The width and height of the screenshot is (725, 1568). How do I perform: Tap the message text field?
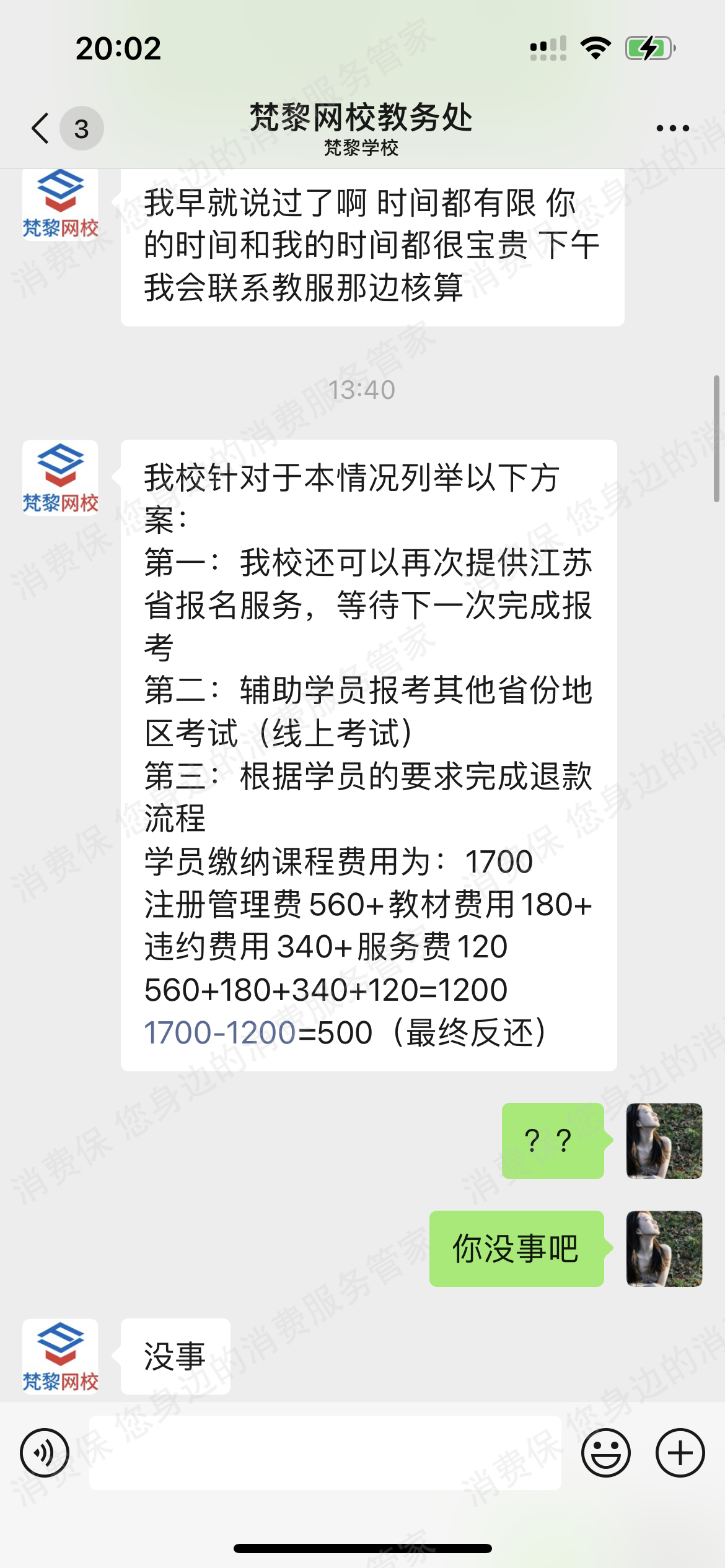pyautogui.click(x=325, y=1453)
